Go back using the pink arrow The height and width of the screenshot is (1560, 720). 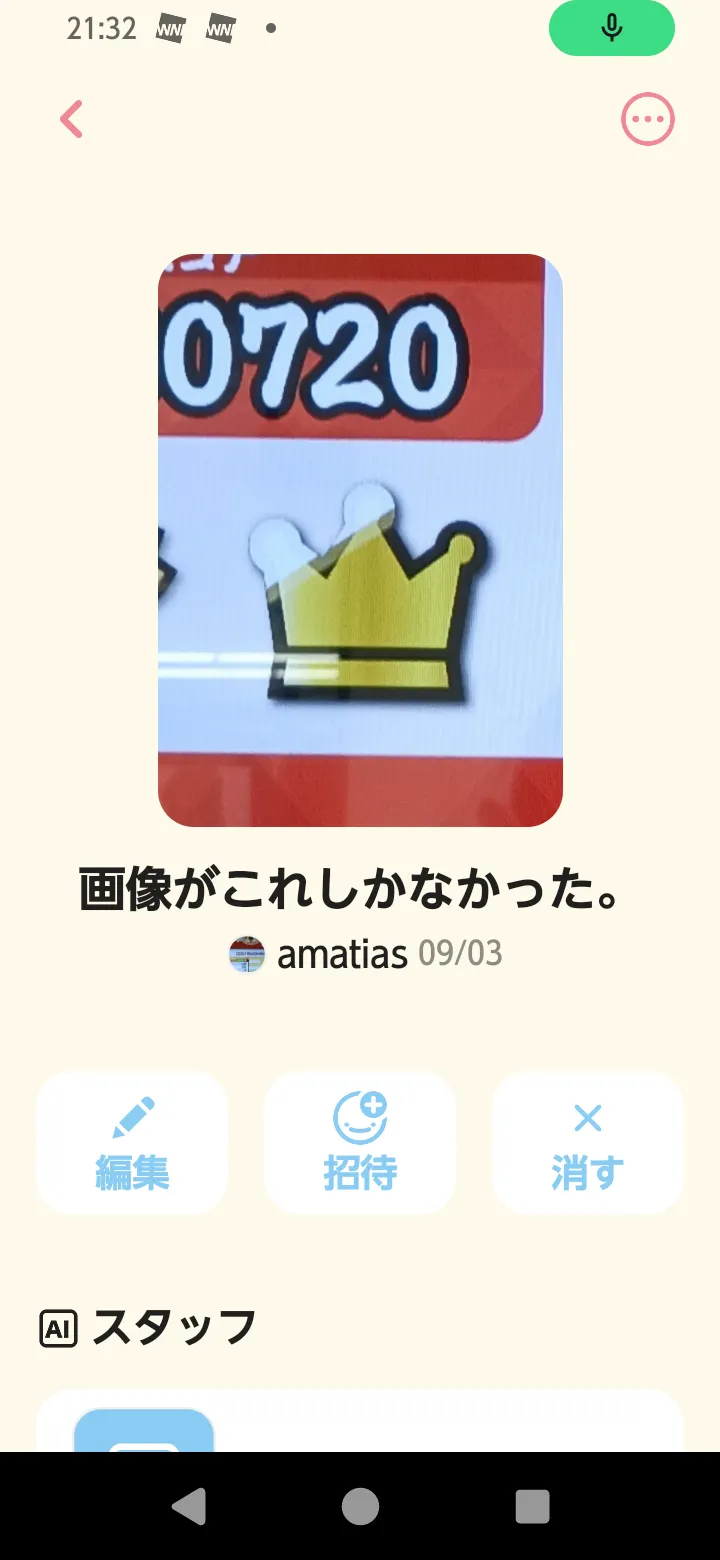point(71,120)
